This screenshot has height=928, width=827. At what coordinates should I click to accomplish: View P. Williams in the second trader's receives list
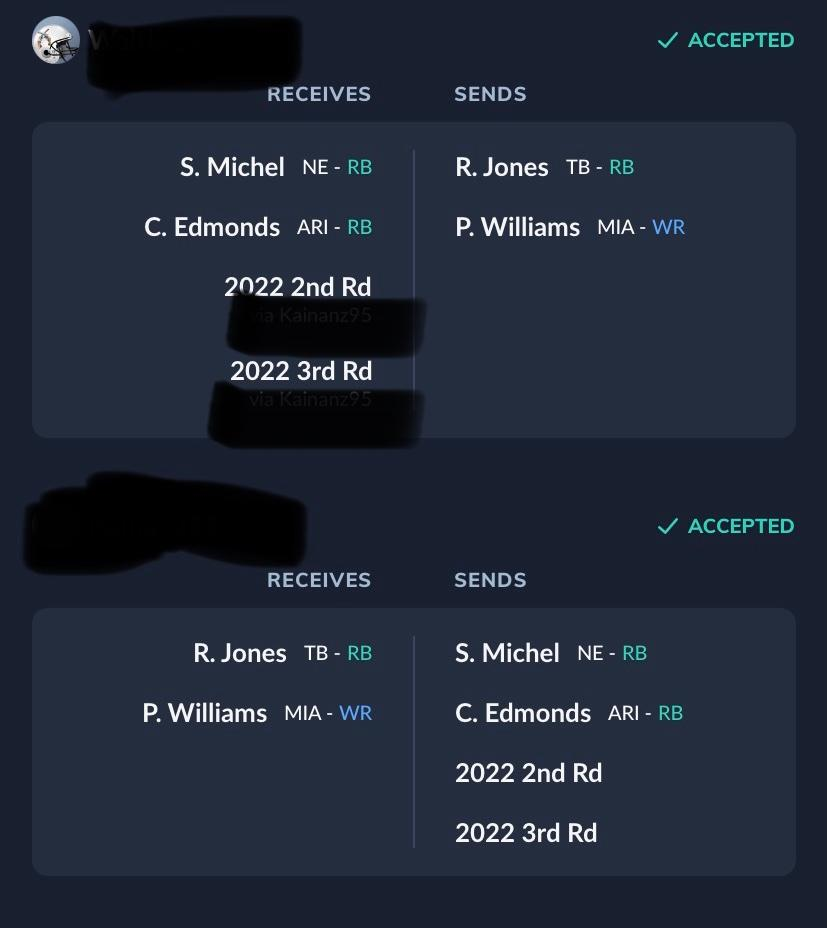(205, 713)
